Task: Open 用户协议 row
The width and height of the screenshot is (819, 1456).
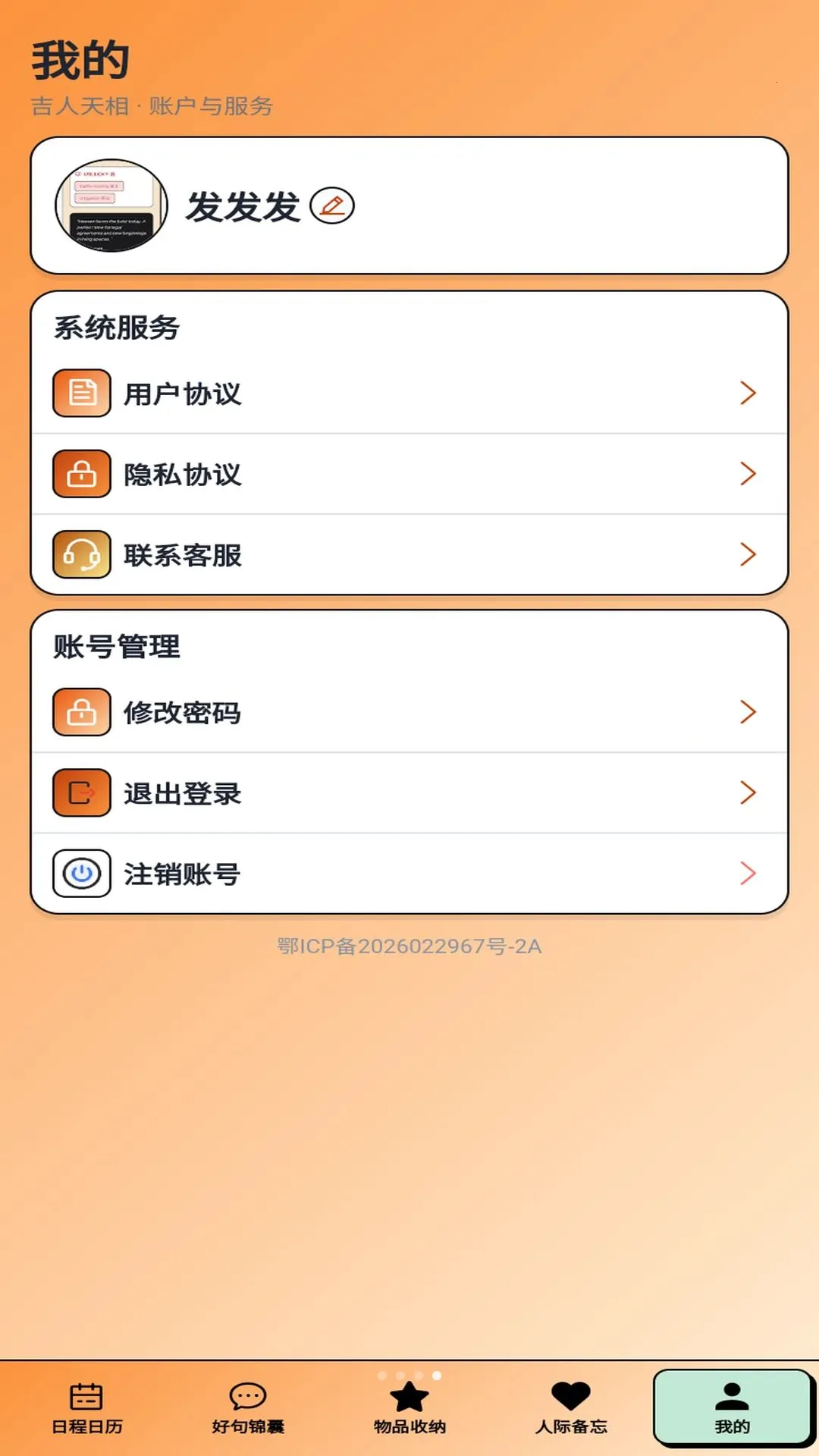Action: point(409,394)
